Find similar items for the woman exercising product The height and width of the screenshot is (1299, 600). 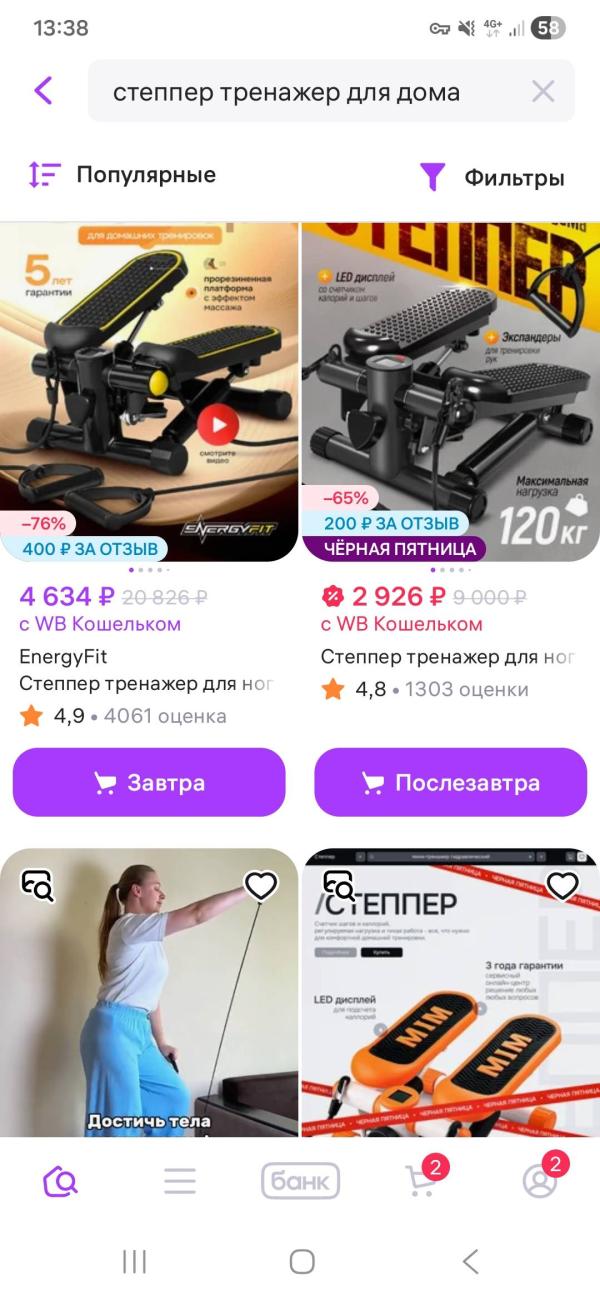coord(38,884)
